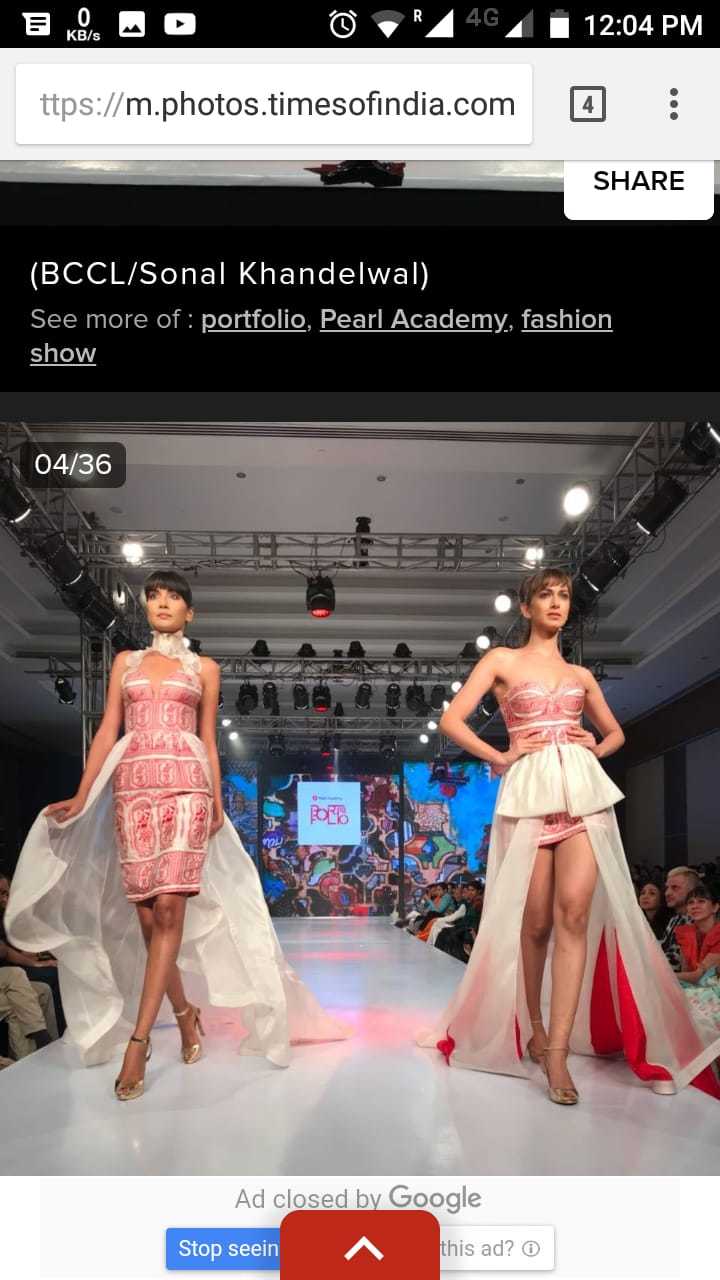
Task: Tap the 'Why this ad?' button
Action: [x=494, y=1248]
